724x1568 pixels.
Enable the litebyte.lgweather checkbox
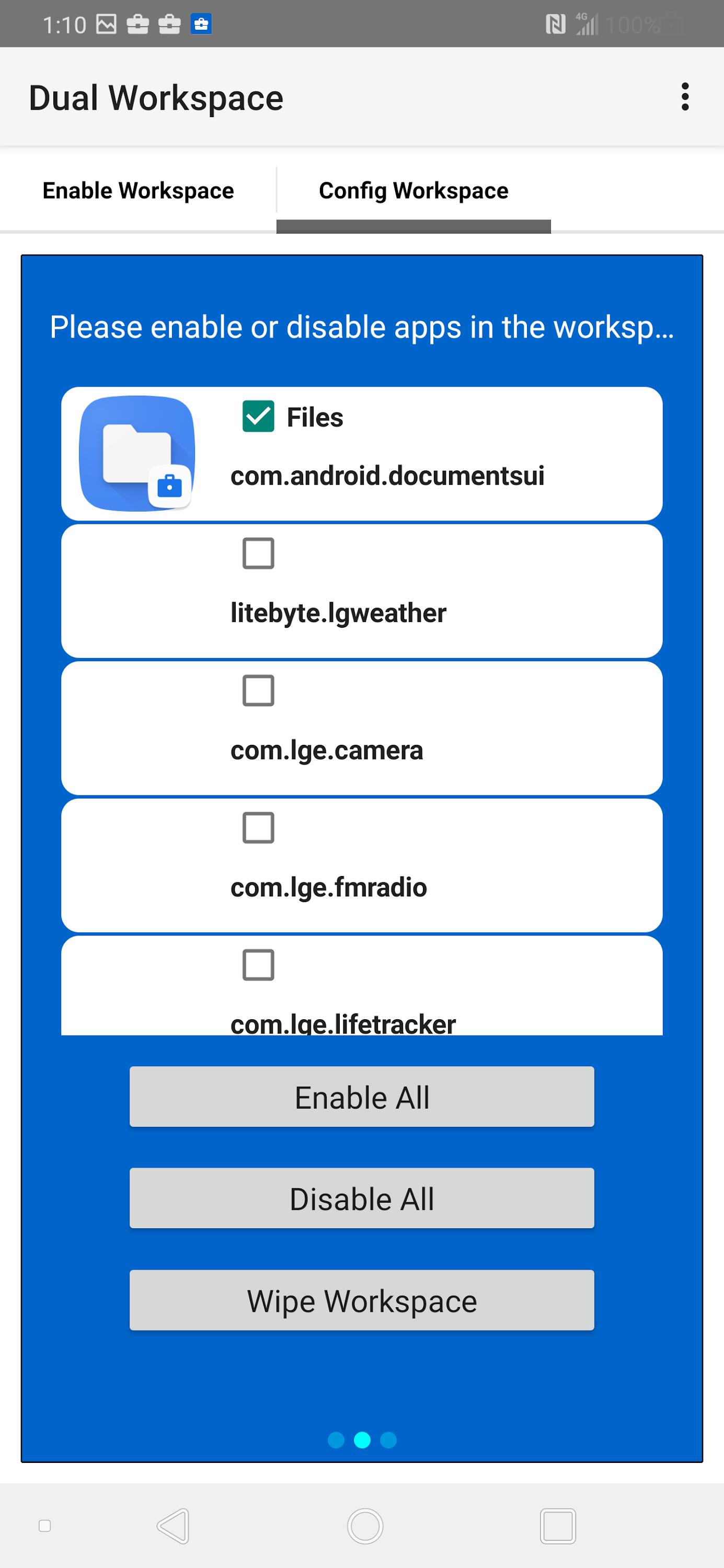(258, 554)
